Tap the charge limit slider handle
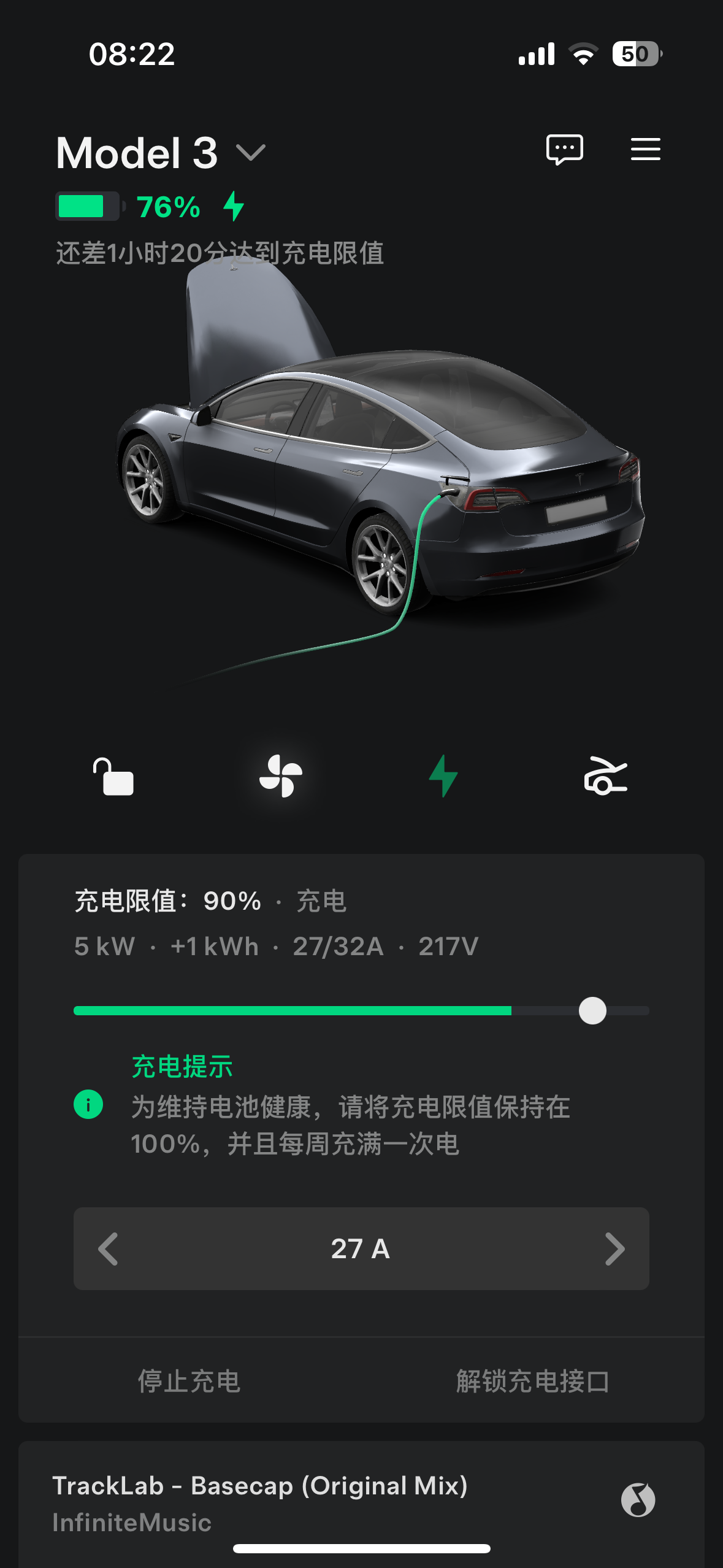Viewport: 723px width, 1568px height. (x=592, y=1010)
